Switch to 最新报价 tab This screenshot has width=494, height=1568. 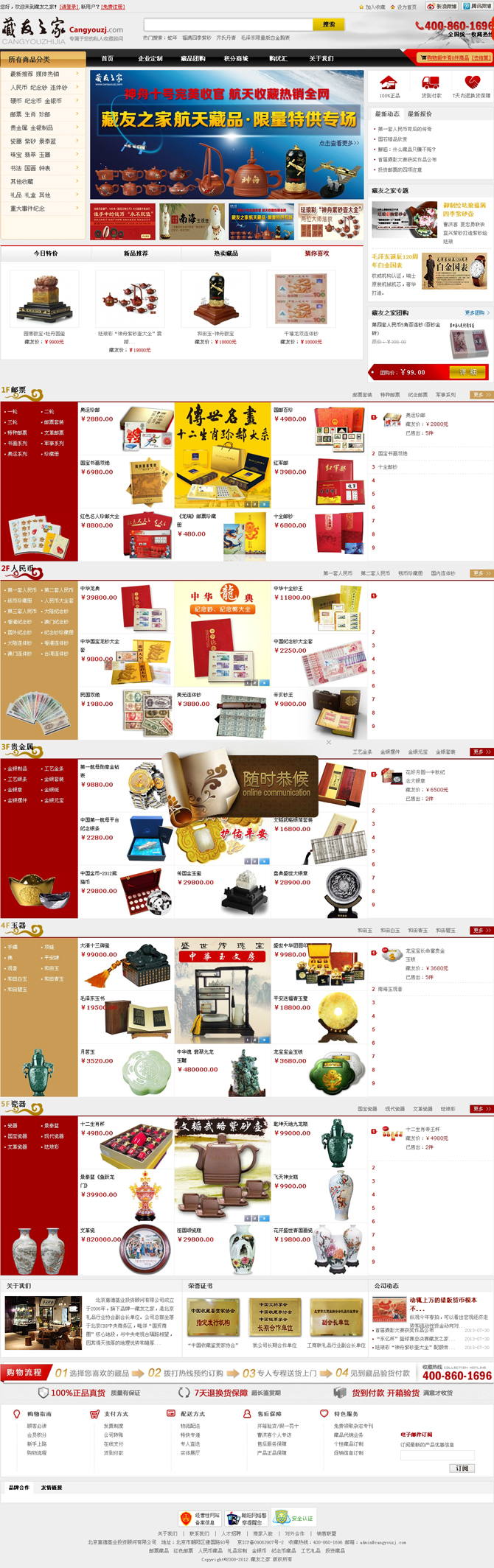420,114
